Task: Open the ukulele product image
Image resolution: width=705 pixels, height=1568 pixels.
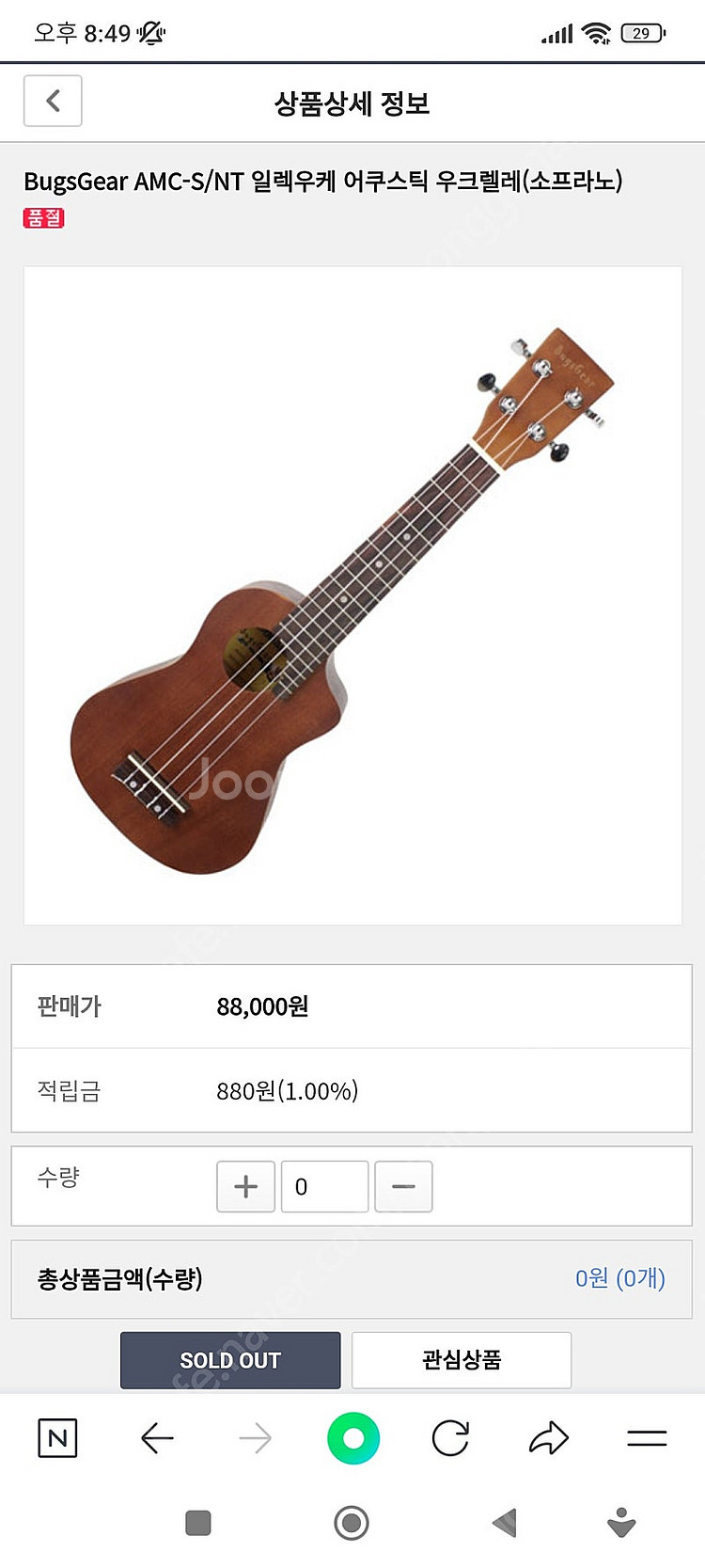Action: (352, 595)
